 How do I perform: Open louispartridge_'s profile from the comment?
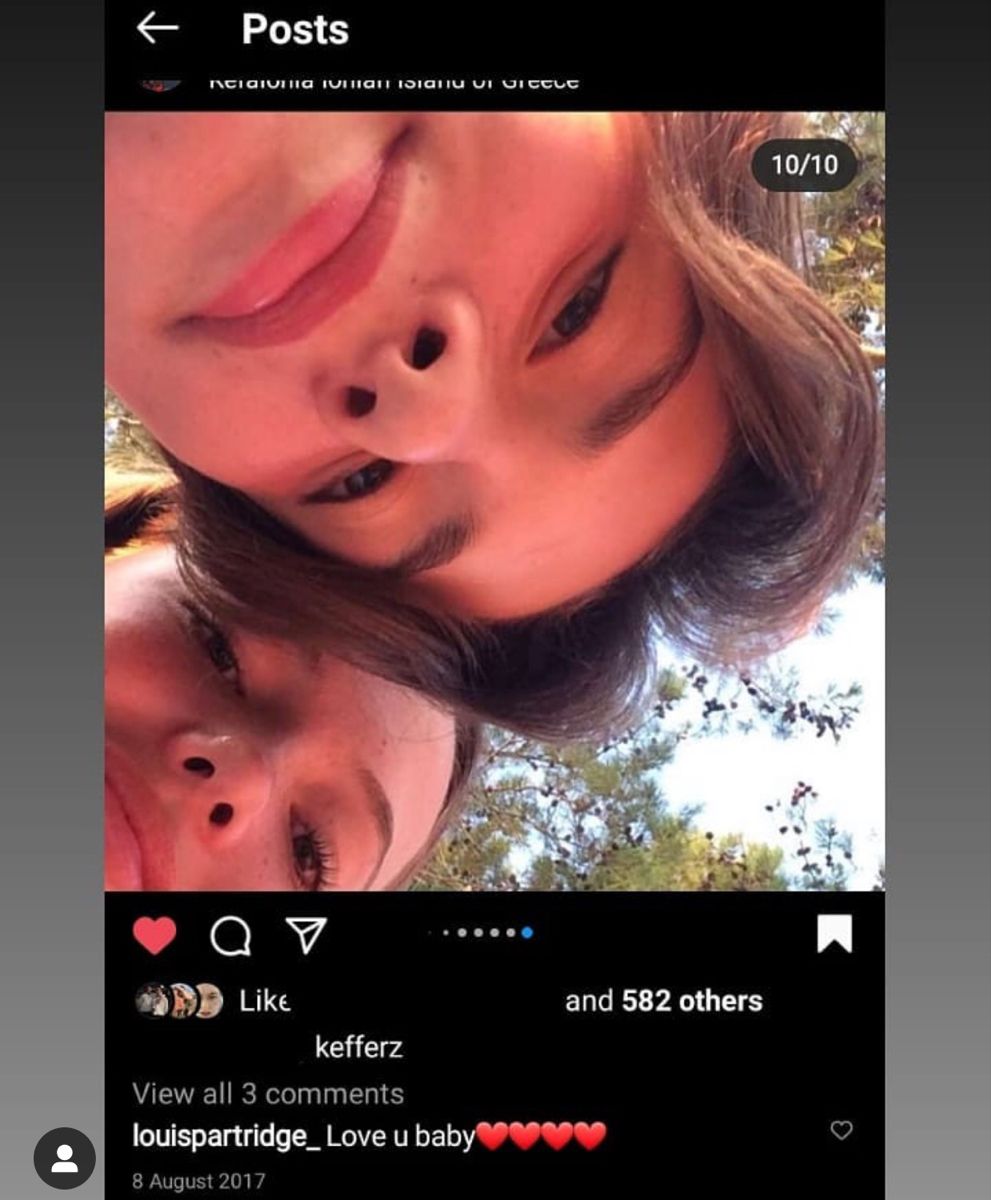[226, 1137]
